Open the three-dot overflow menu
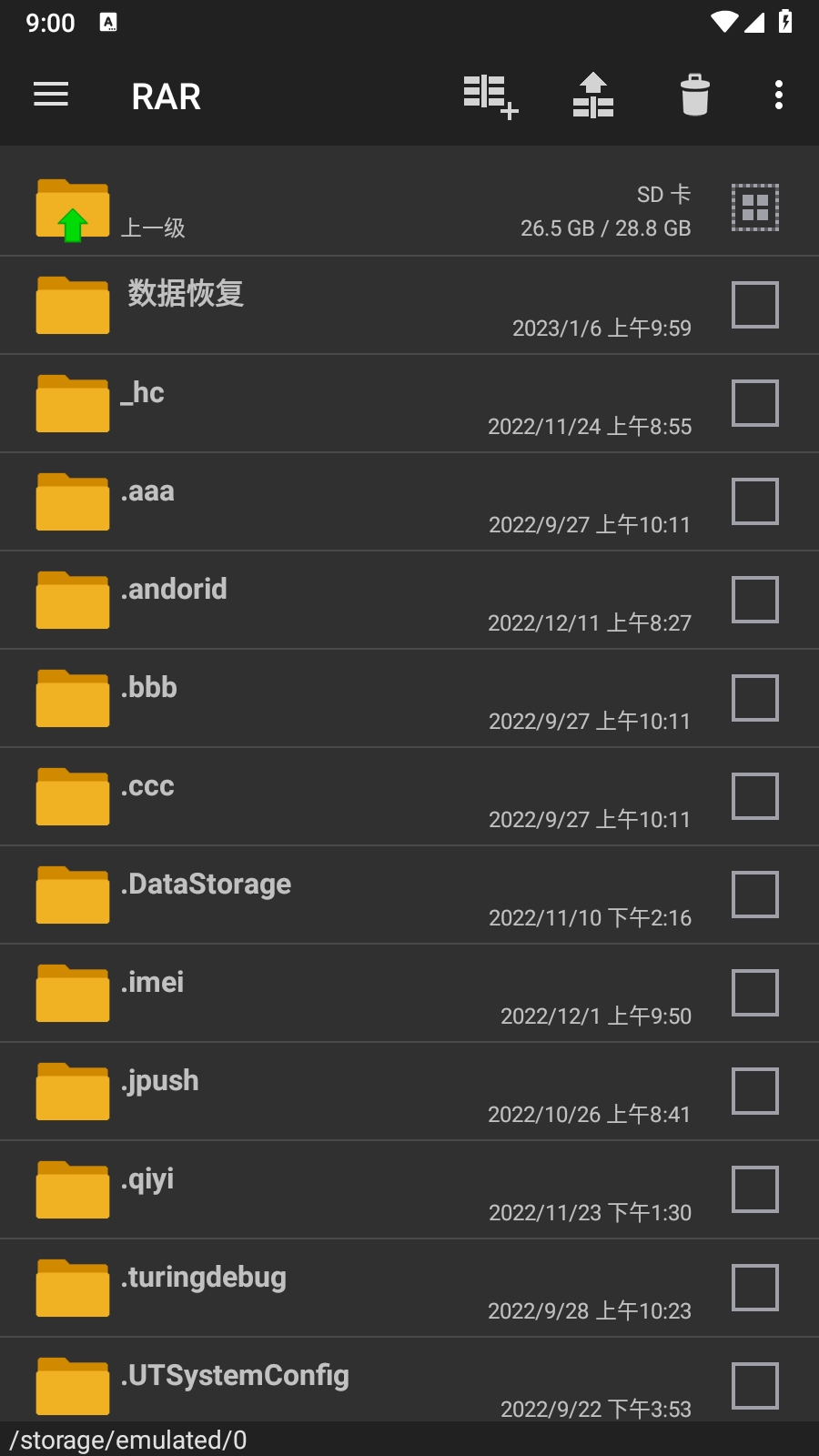 pyautogui.click(x=779, y=95)
